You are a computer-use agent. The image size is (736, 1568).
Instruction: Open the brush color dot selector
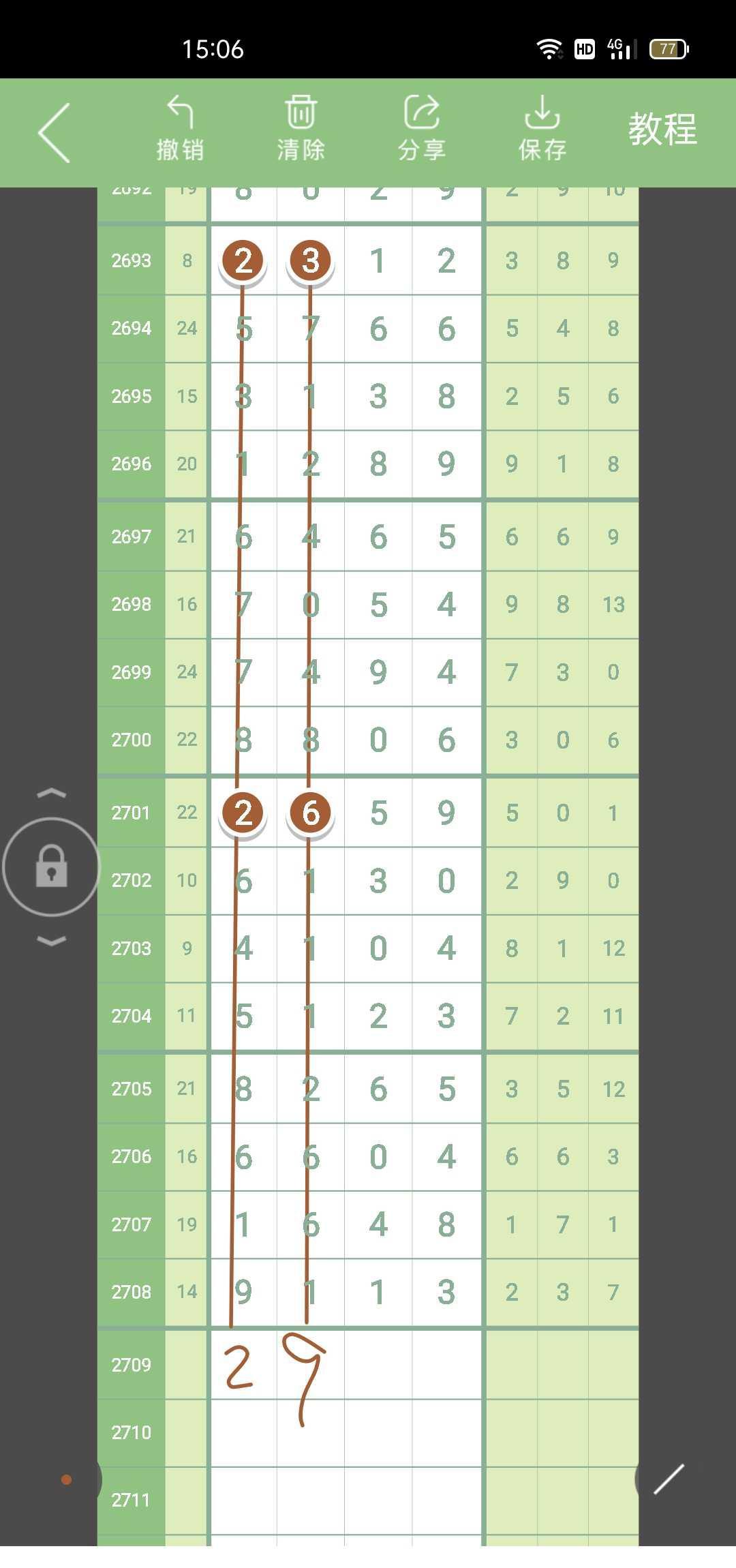pos(67,1479)
